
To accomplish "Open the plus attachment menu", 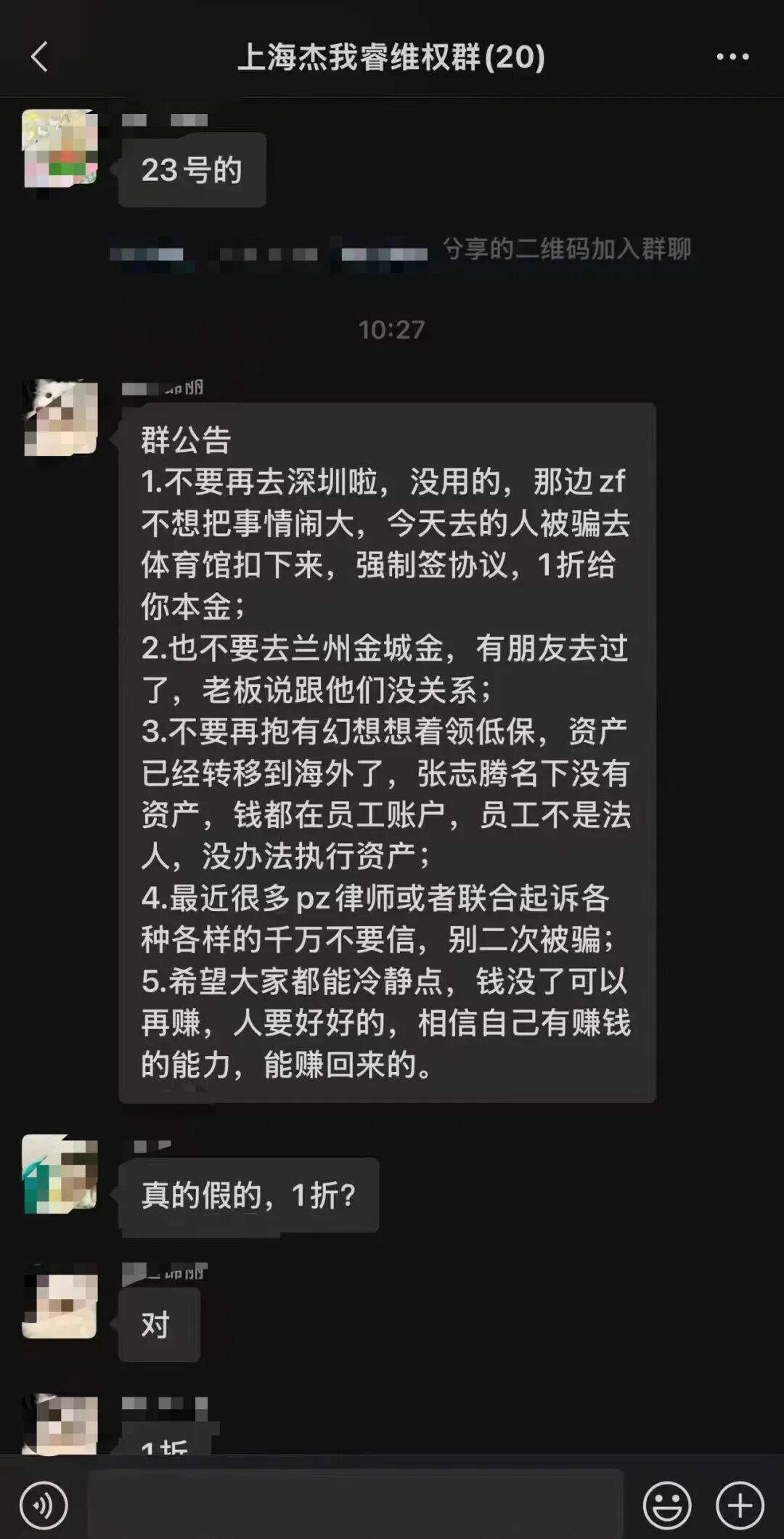I will (x=740, y=1506).
